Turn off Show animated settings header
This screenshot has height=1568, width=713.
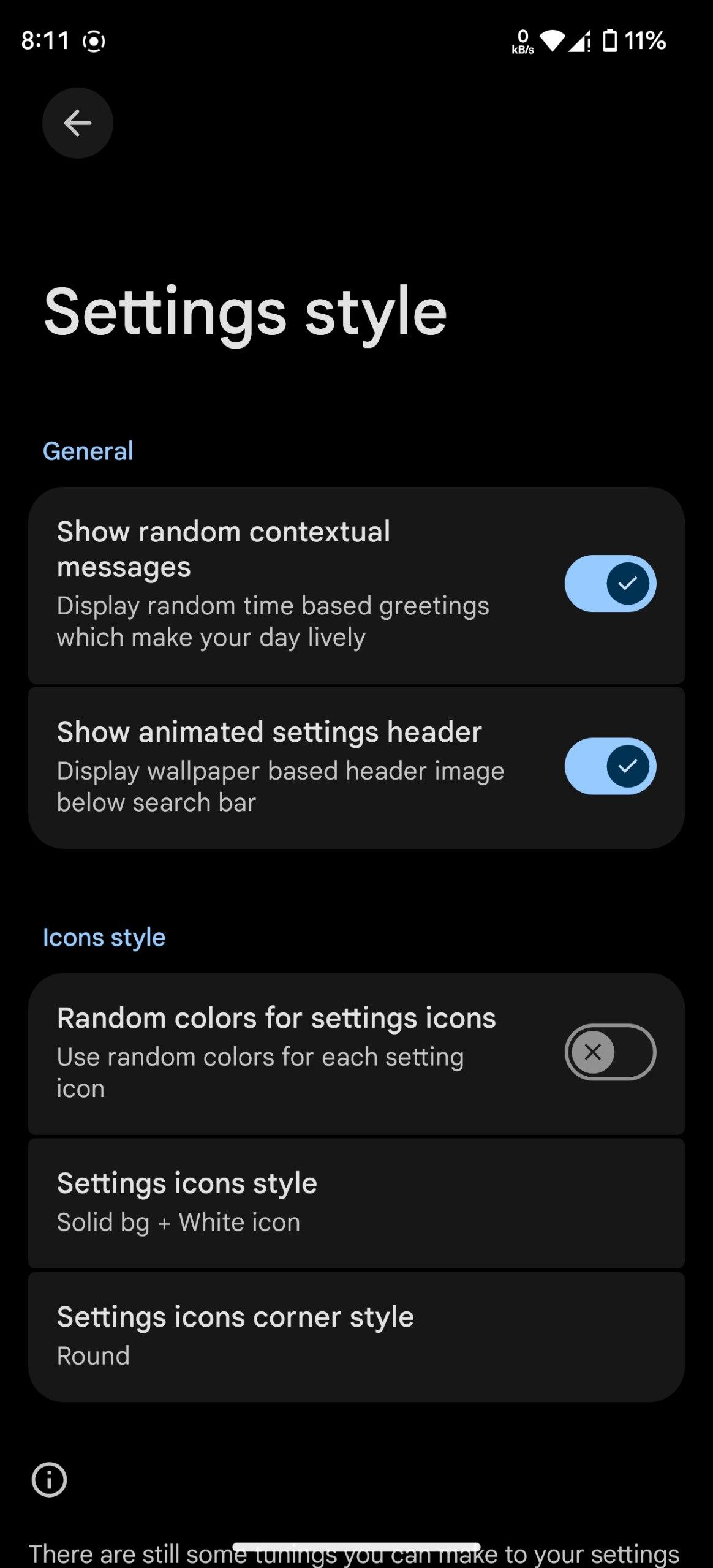tap(609, 766)
